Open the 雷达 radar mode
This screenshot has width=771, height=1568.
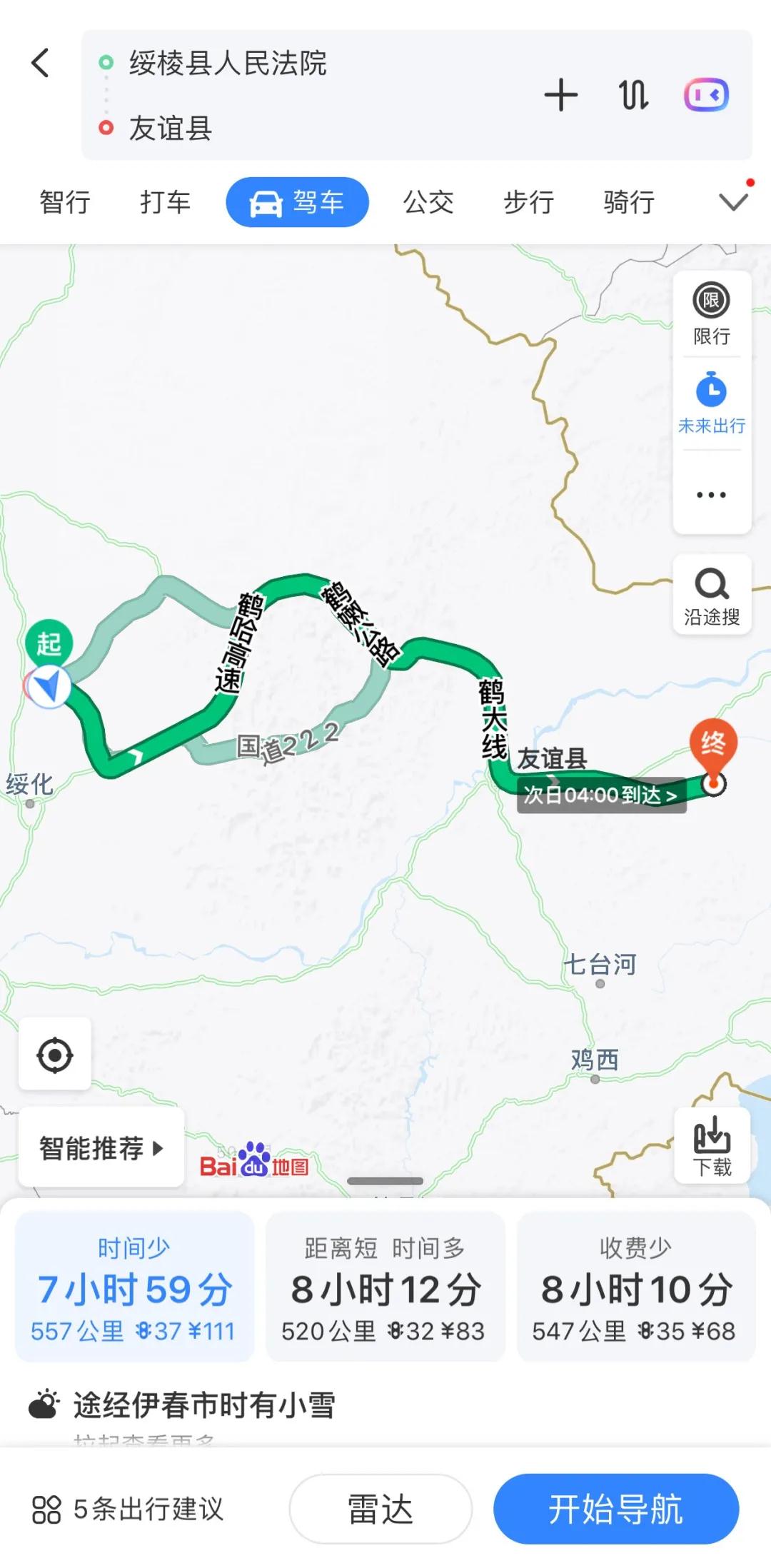tap(380, 1509)
